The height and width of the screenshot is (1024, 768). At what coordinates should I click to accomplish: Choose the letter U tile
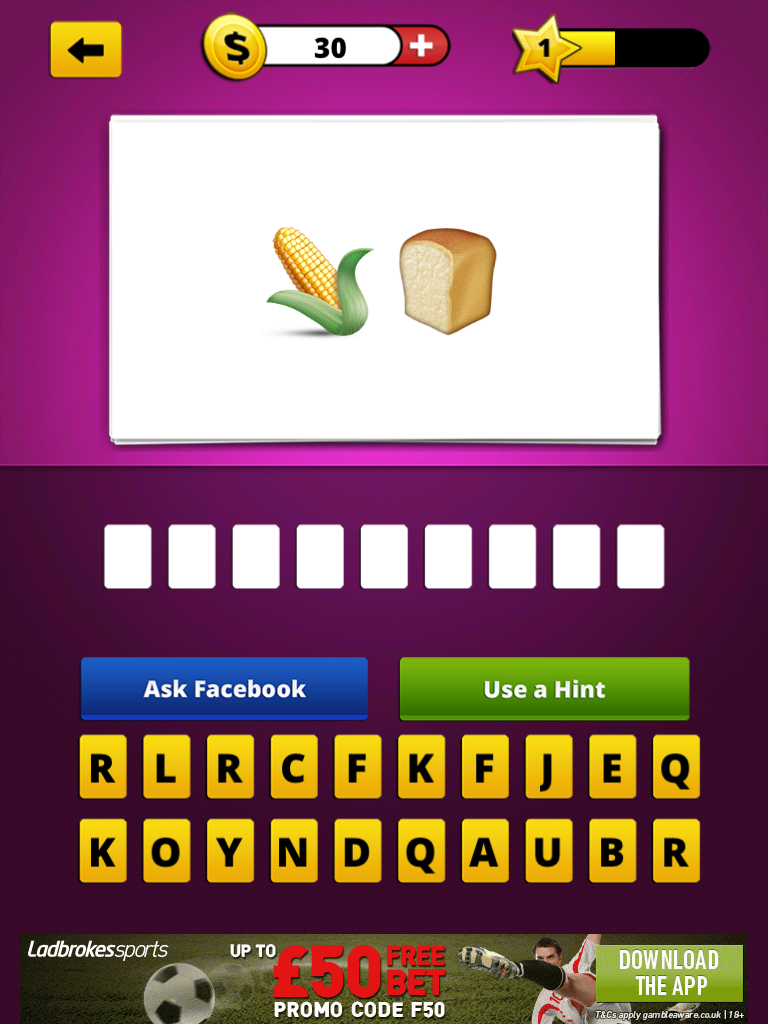[x=549, y=851]
